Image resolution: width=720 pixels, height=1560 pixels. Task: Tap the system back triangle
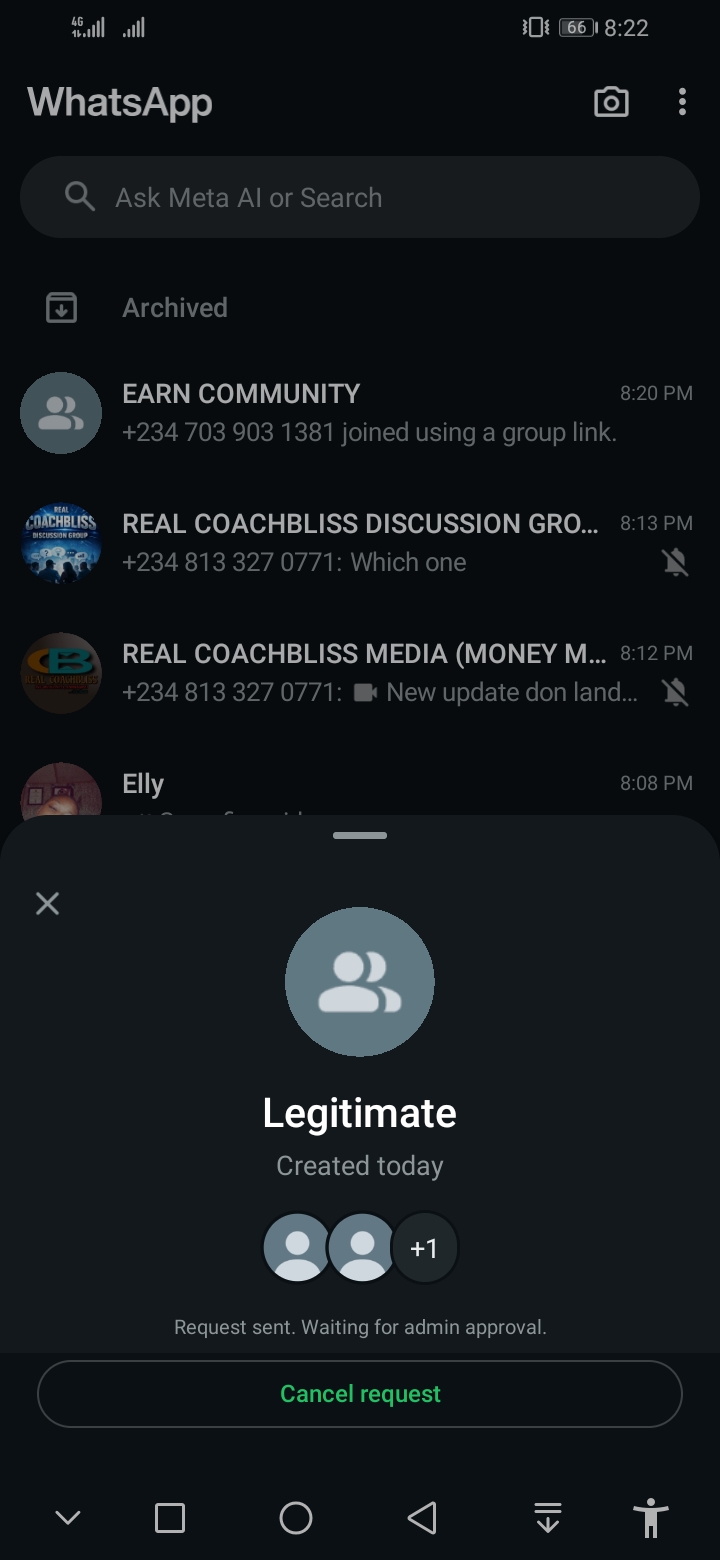[422, 1518]
